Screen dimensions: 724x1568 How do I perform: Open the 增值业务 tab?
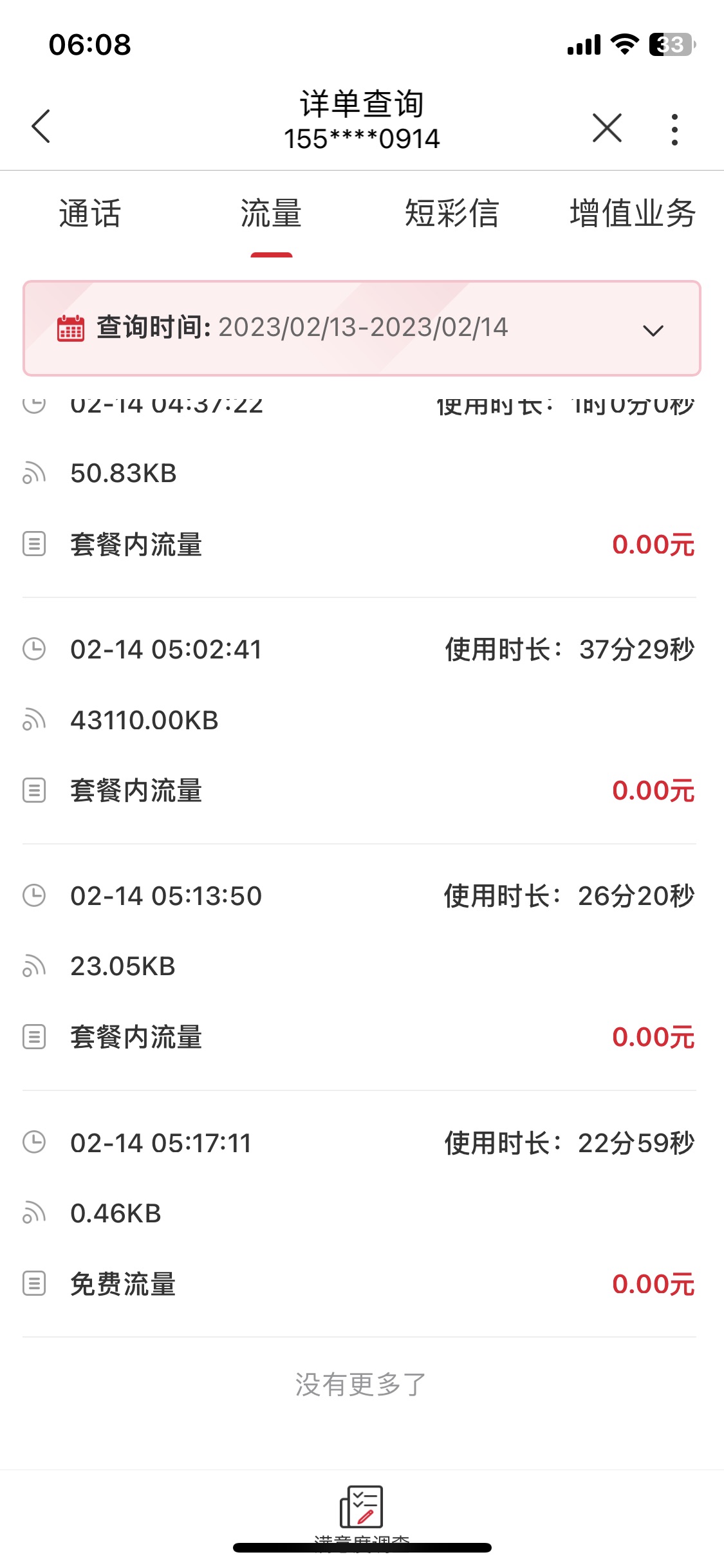[x=633, y=213]
